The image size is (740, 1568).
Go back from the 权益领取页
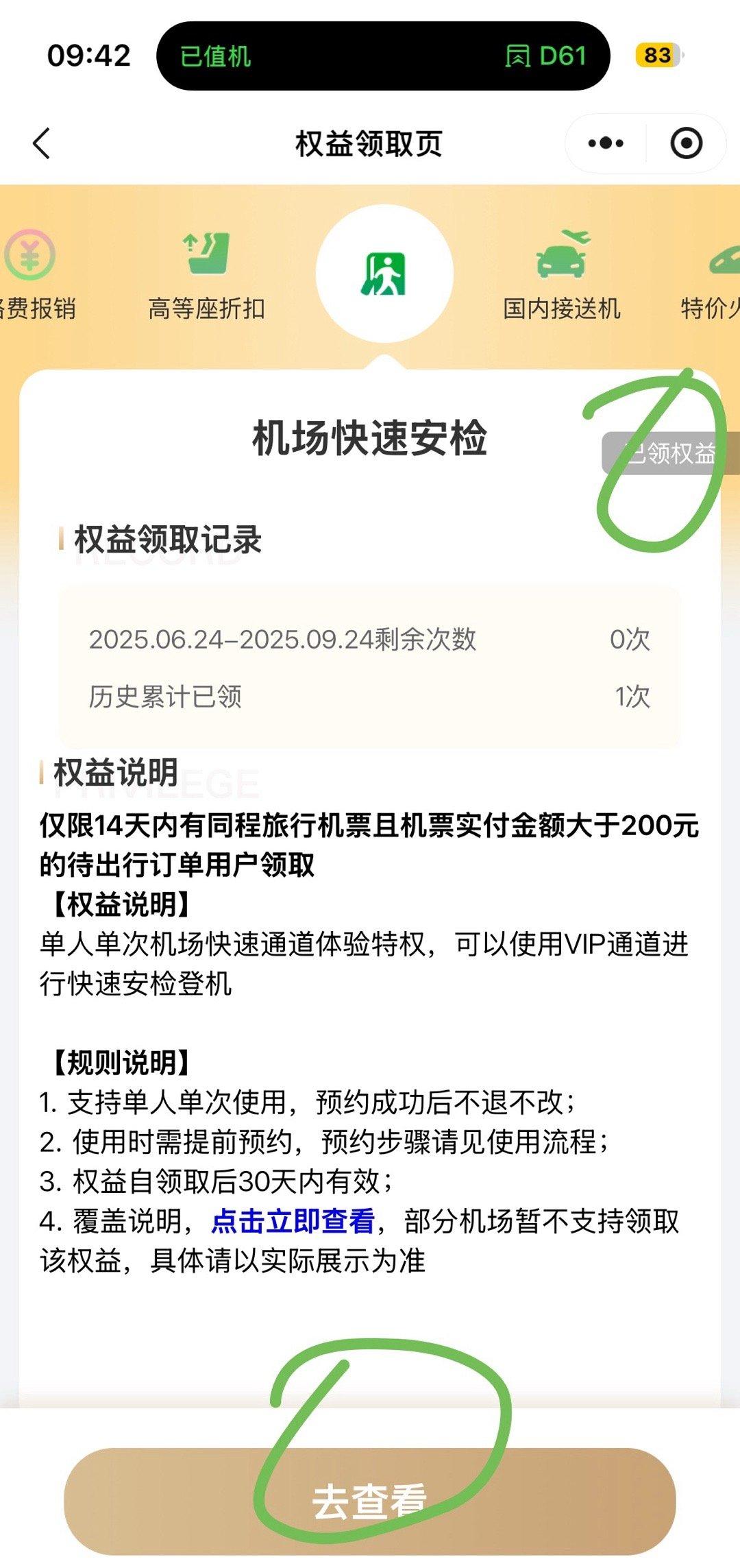[42, 143]
